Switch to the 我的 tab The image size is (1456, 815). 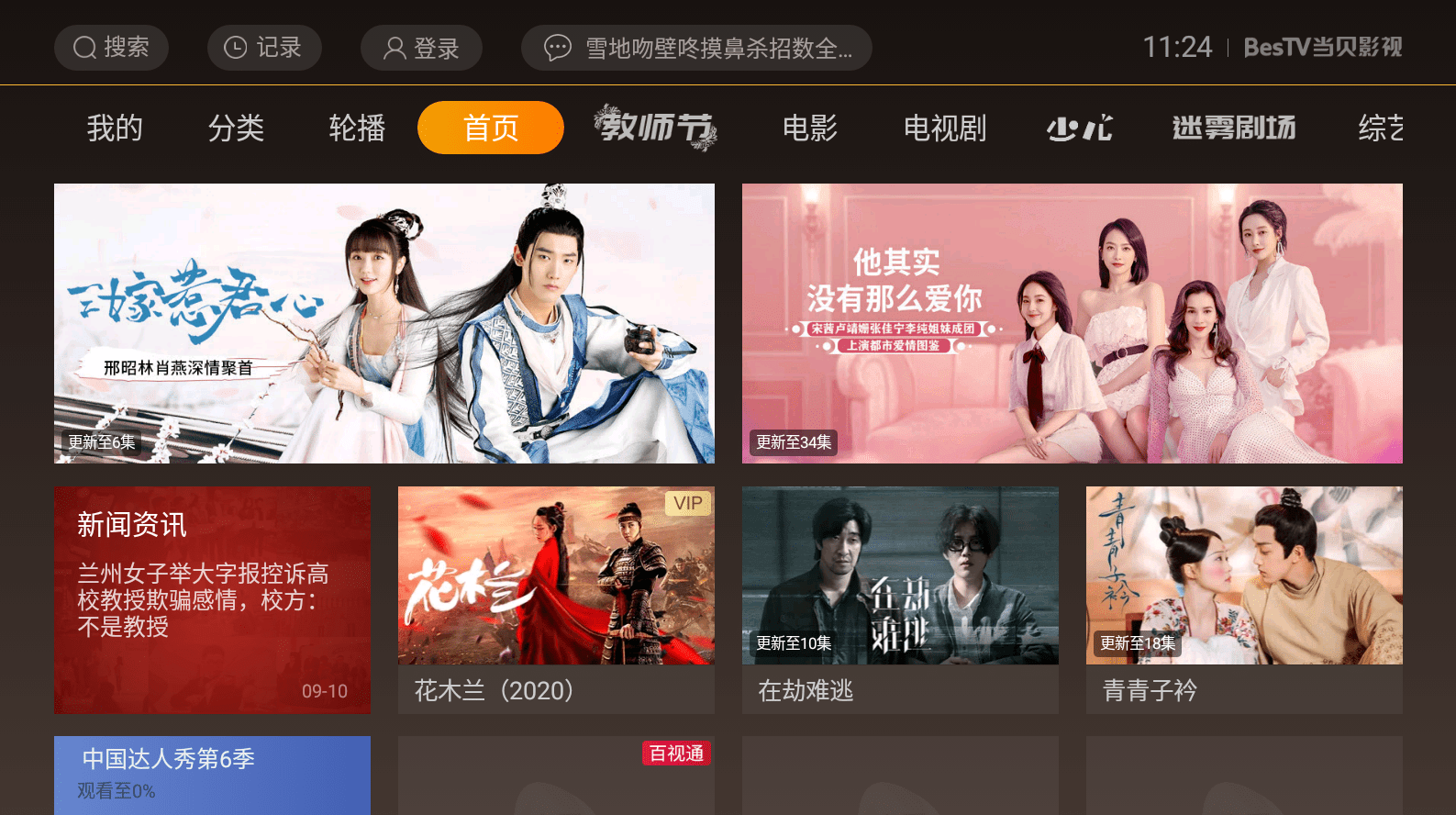[115, 128]
